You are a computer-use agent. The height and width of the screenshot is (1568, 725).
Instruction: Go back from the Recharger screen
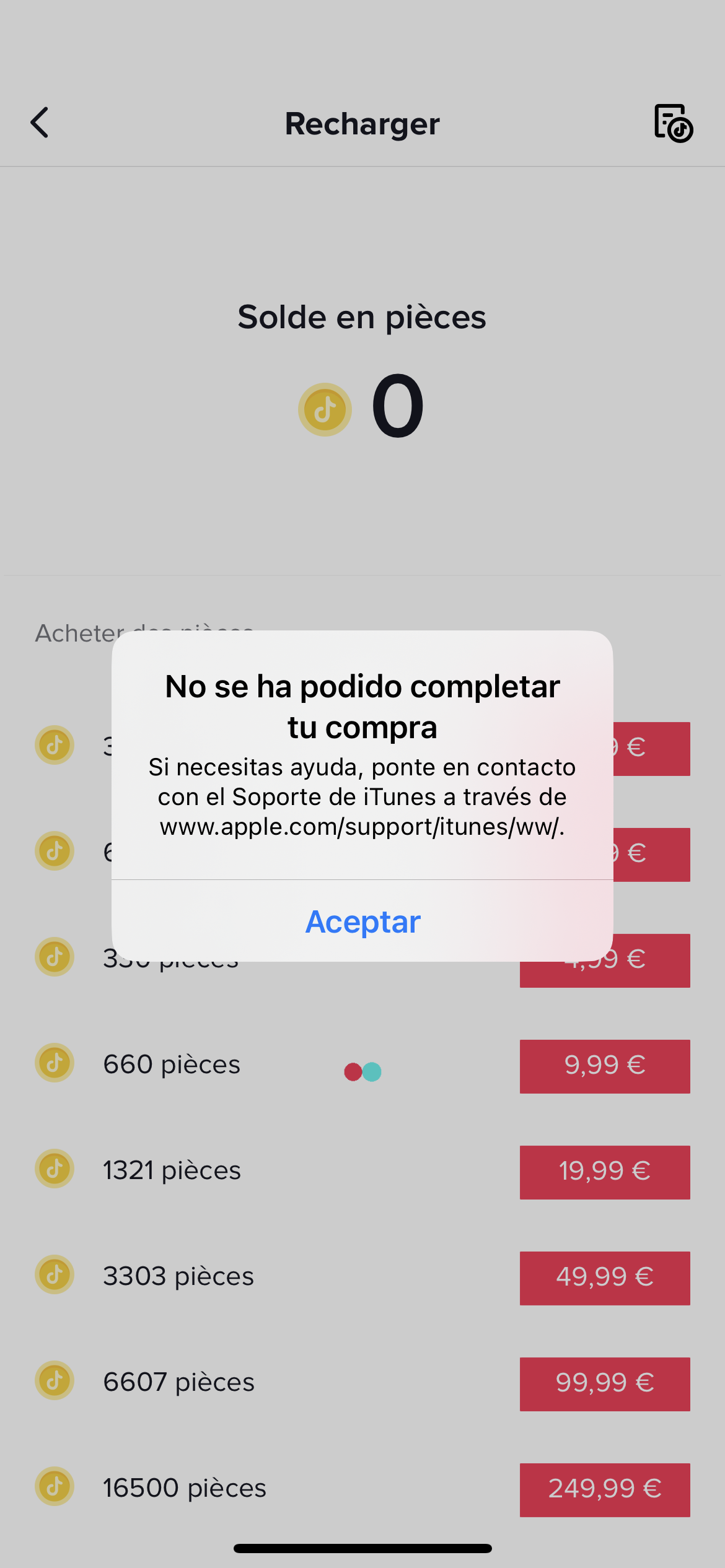(x=40, y=123)
